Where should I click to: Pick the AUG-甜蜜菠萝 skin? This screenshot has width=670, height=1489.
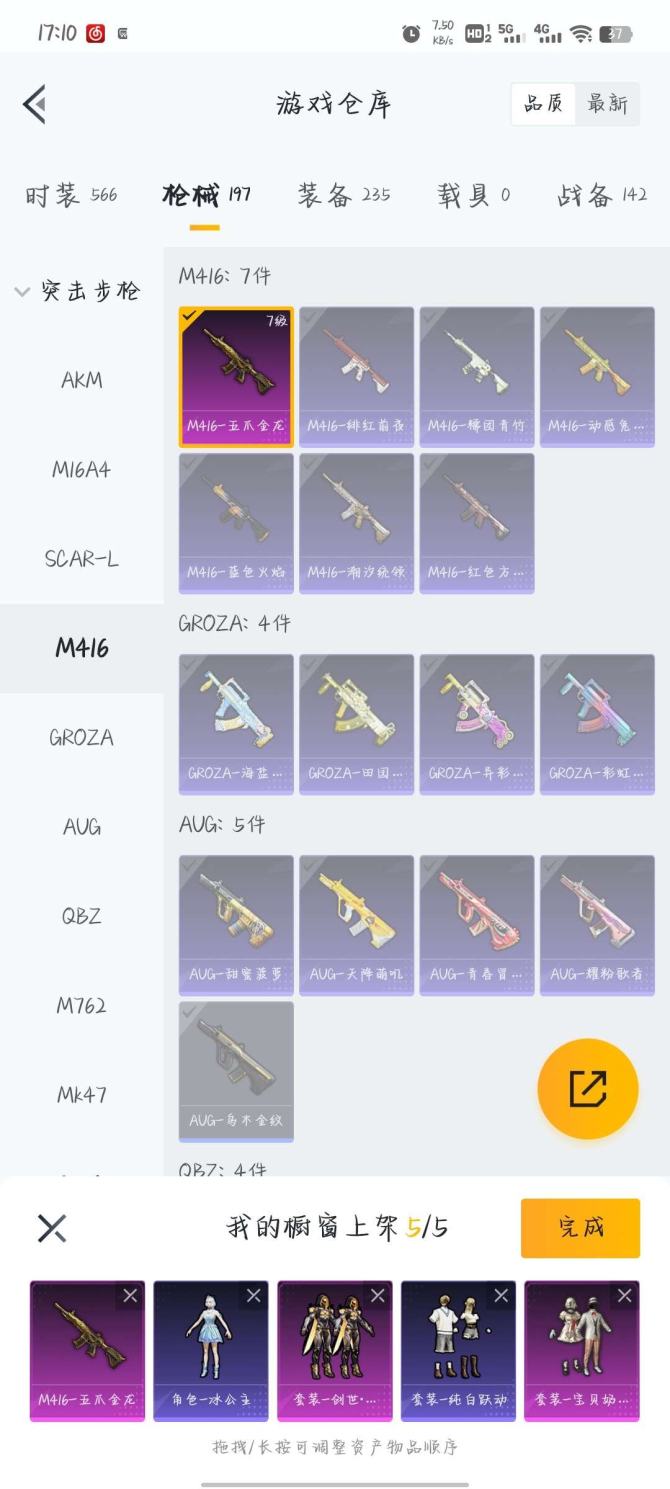tap(236, 924)
